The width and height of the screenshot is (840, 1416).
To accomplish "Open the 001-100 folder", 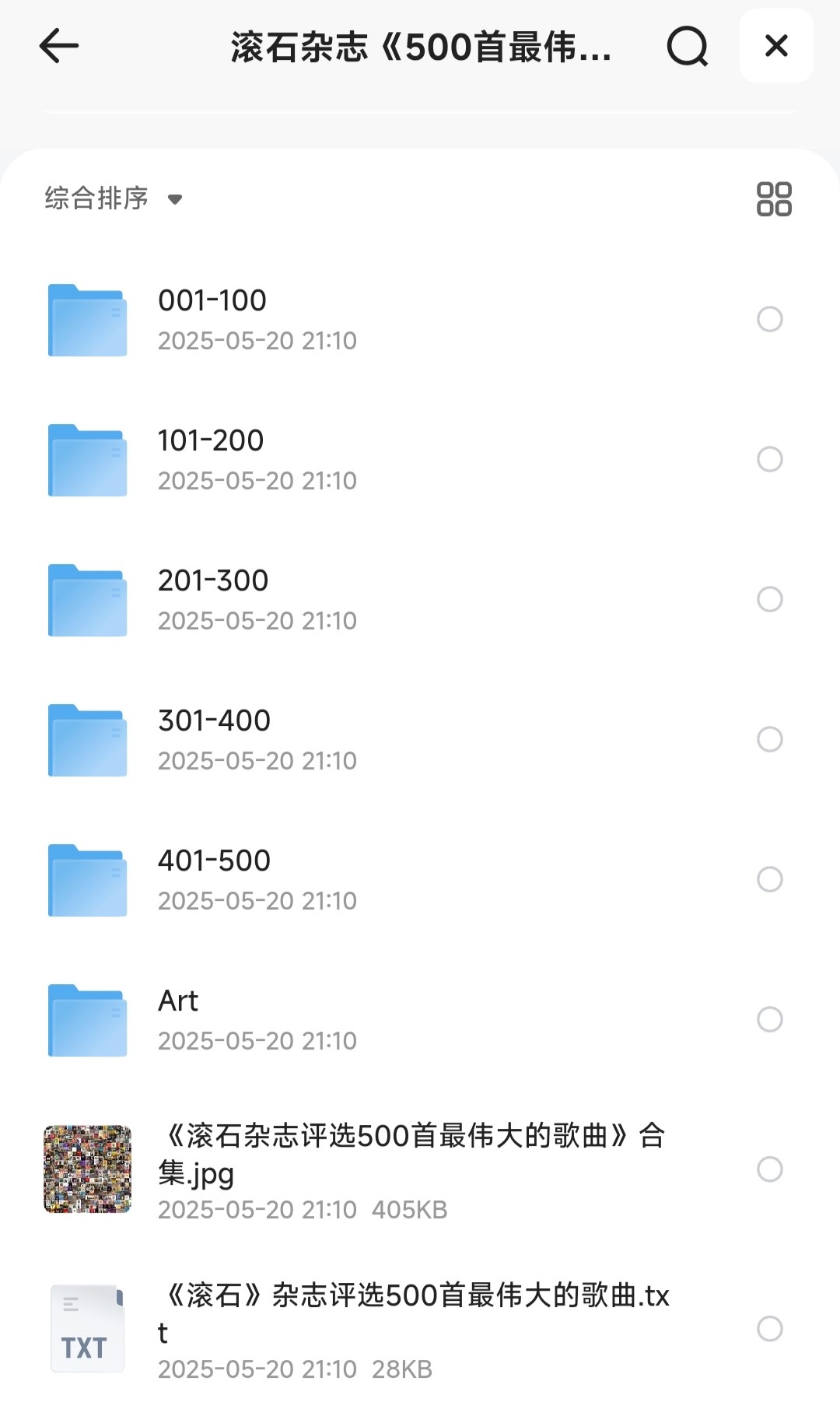I will click(x=257, y=319).
